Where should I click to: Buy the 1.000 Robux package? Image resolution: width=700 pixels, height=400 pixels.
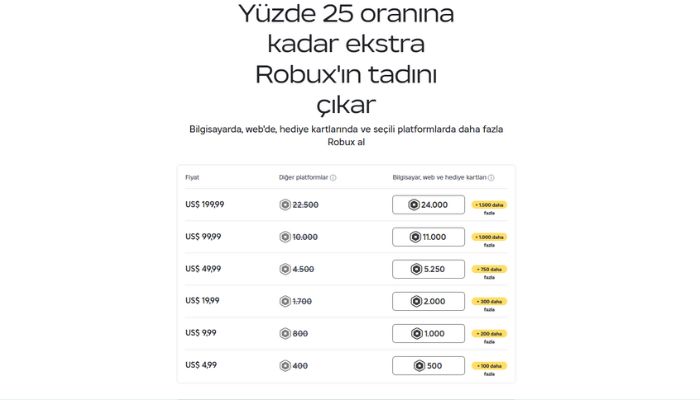coord(428,333)
